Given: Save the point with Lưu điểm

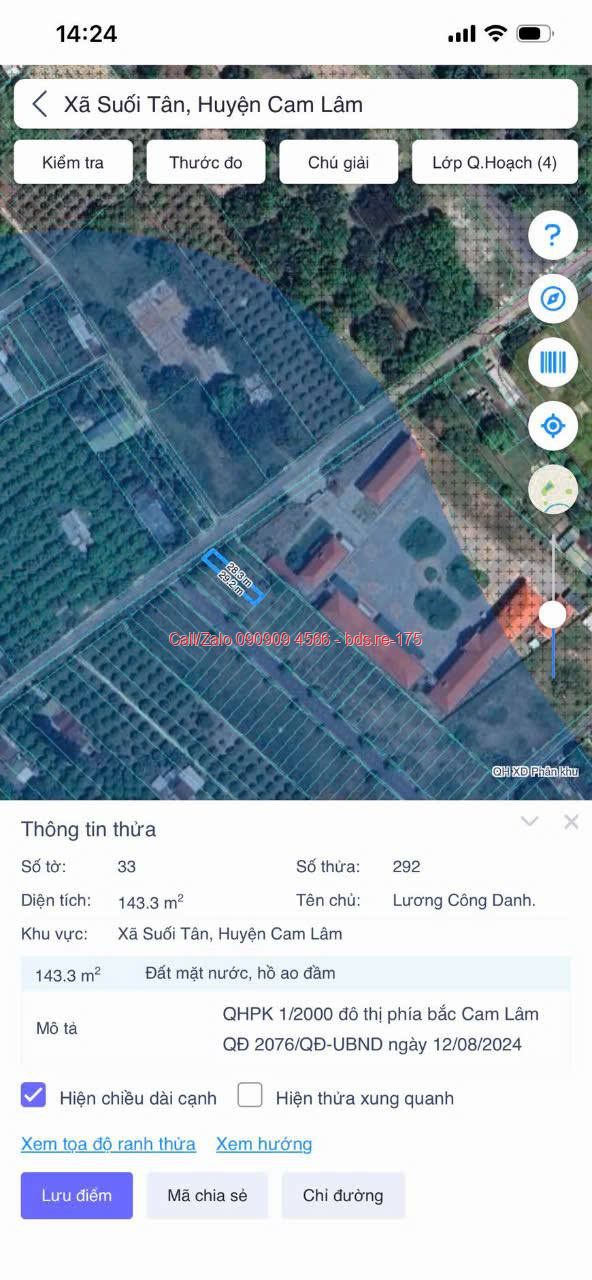Looking at the screenshot, I should coord(77,1196).
